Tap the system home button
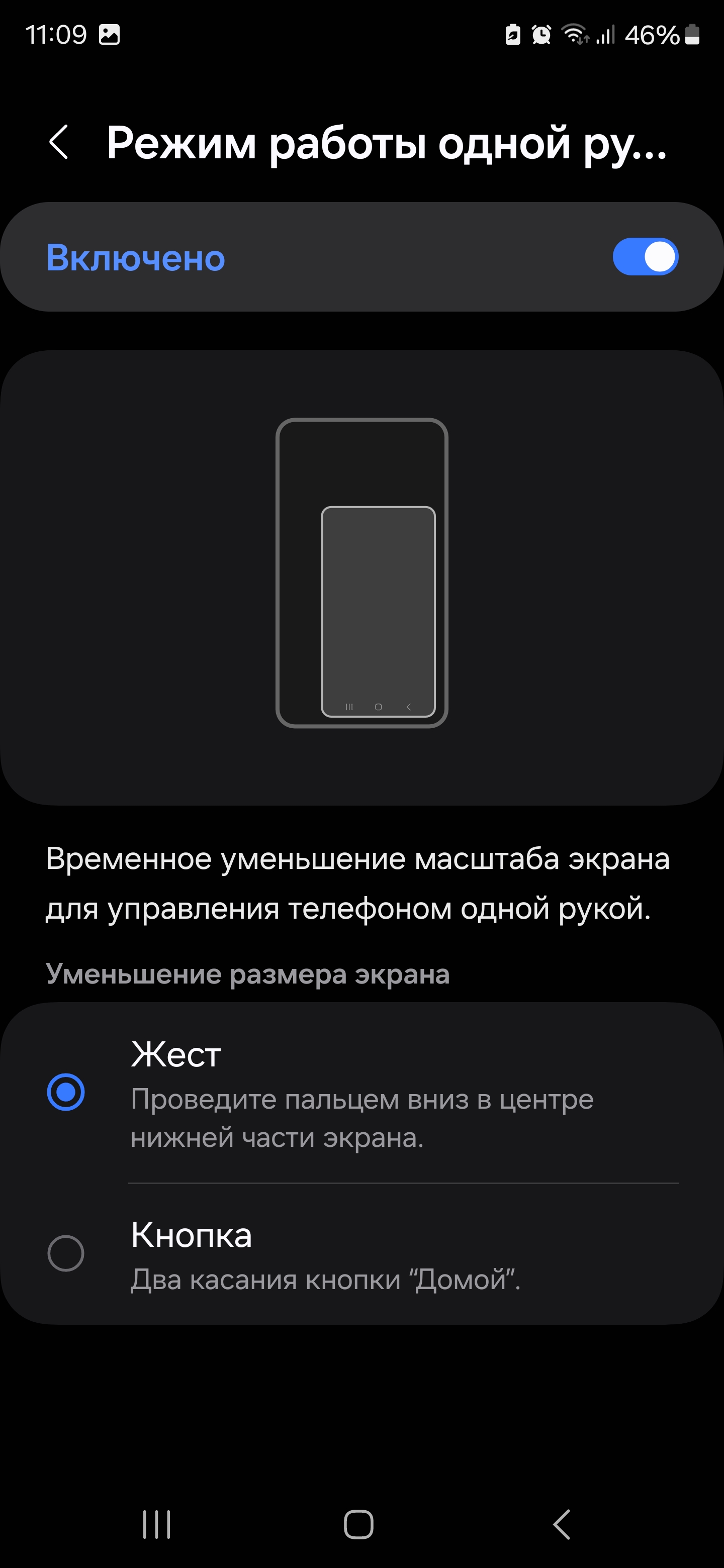 coord(358,1524)
